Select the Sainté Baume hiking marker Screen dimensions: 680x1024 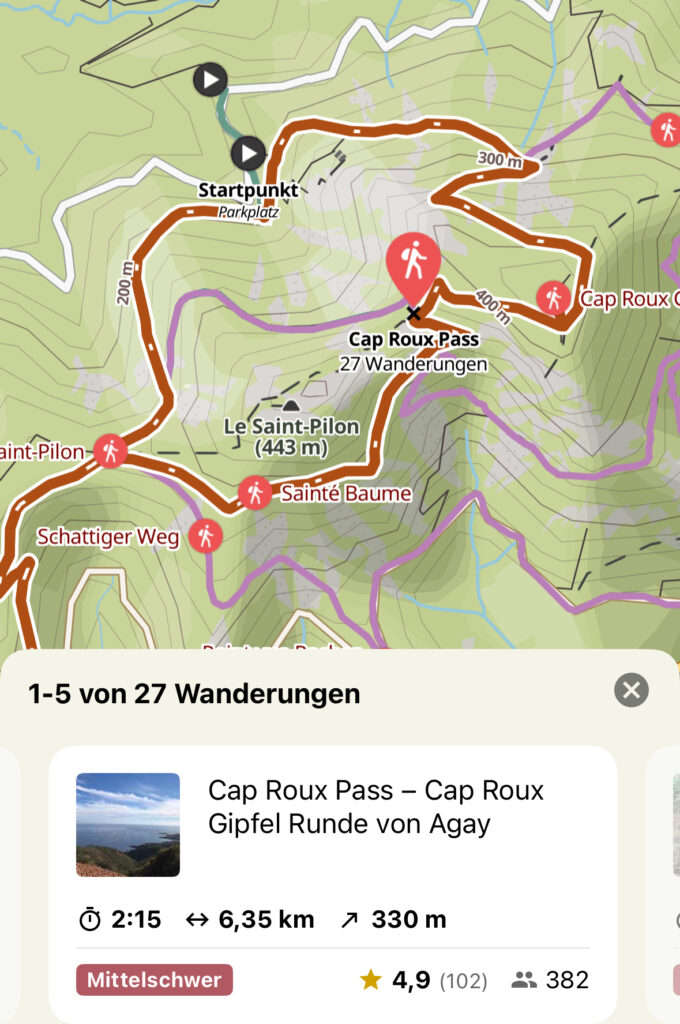(x=256, y=492)
